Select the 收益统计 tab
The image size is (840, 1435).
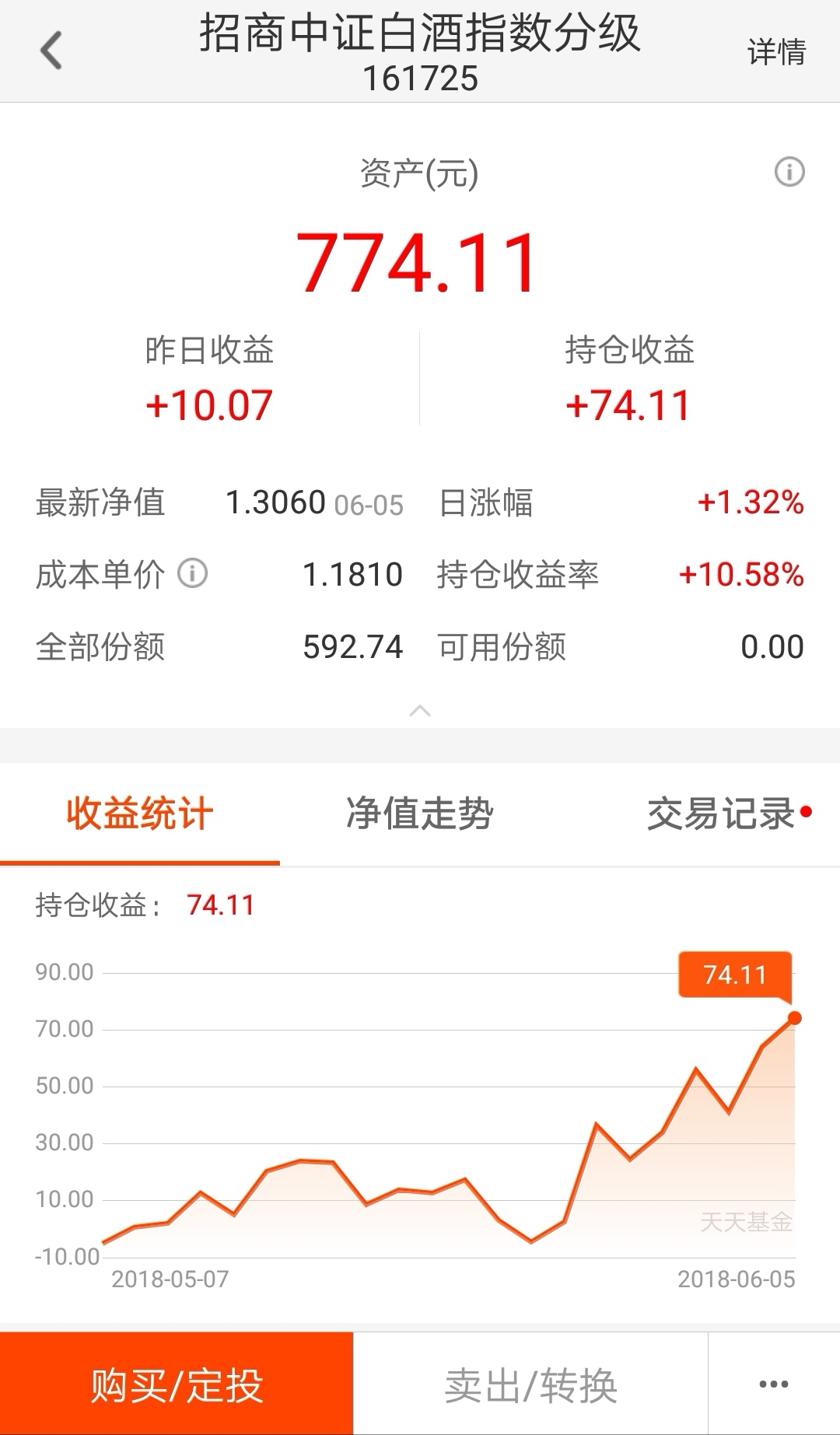140,814
